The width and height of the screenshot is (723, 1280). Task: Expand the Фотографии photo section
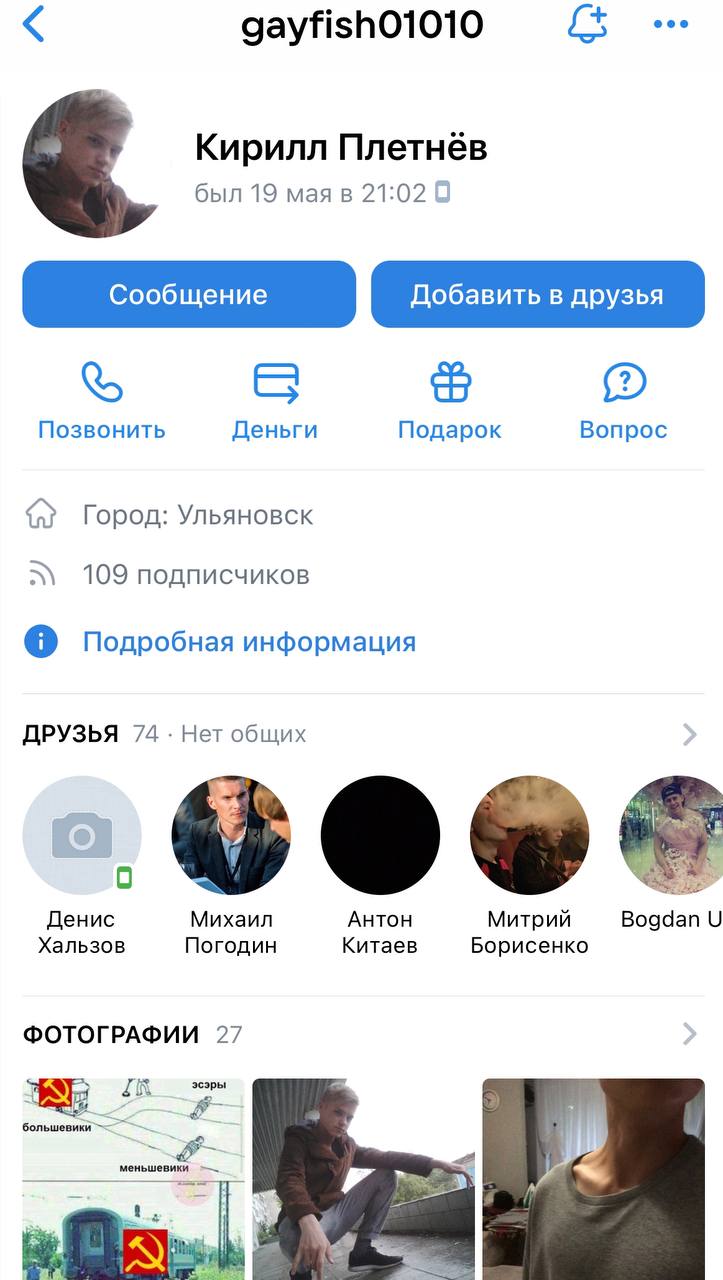(x=689, y=1034)
